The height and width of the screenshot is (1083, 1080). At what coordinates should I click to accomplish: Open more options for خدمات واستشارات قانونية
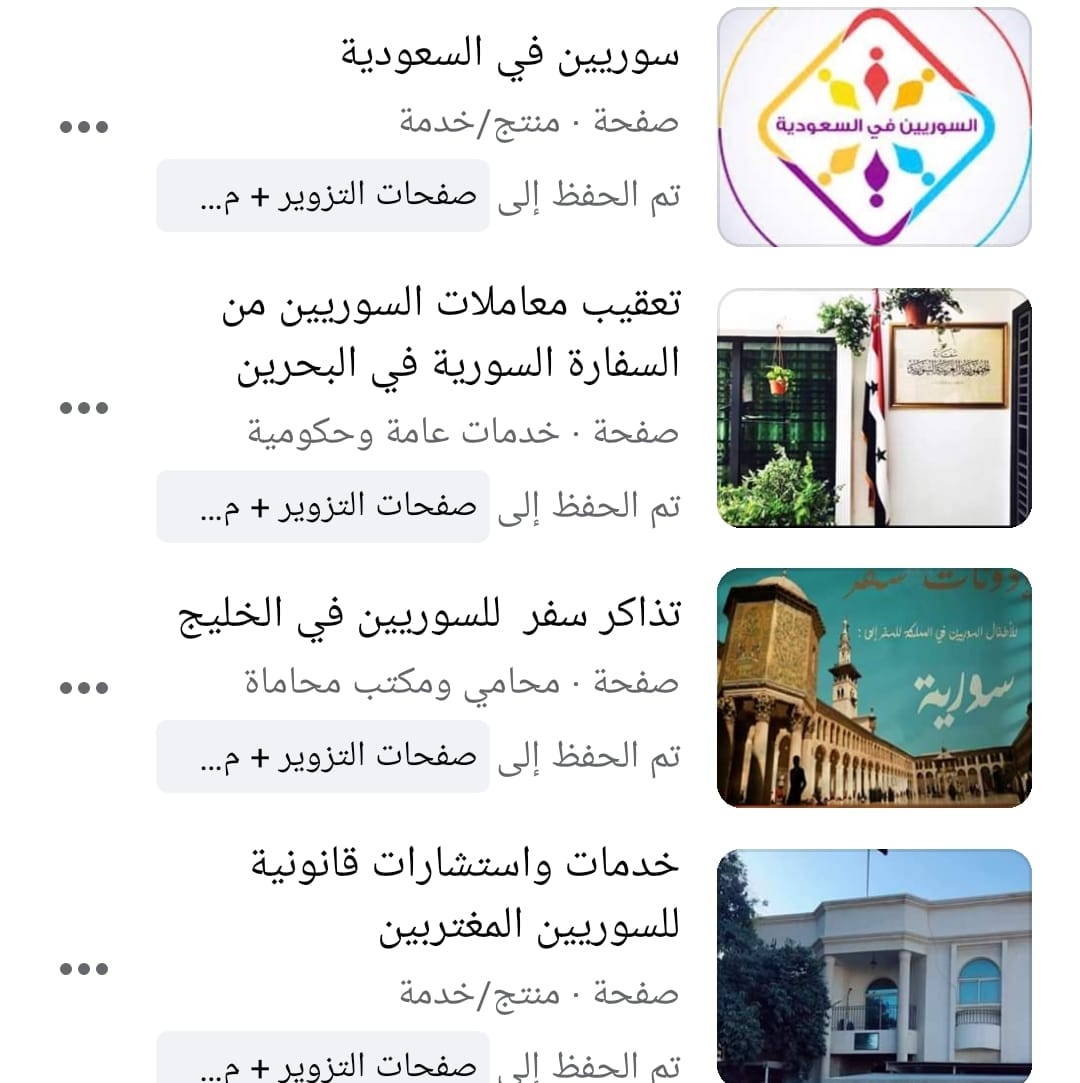click(x=84, y=969)
